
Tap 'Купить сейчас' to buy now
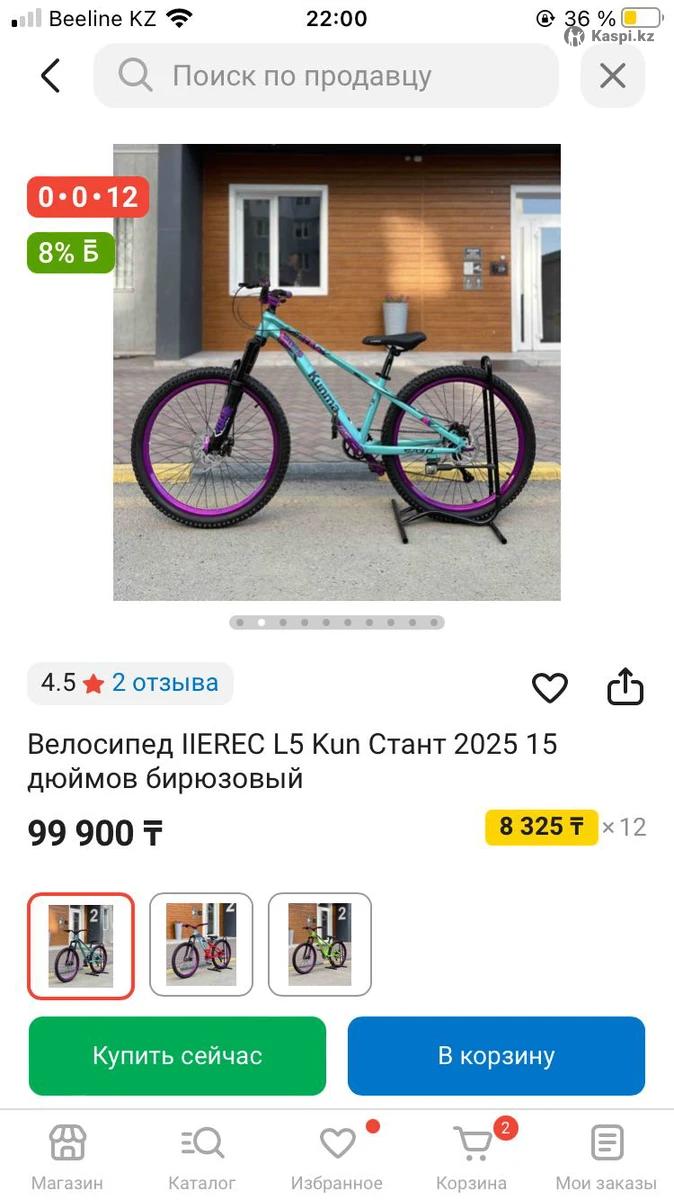(177, 1056)
